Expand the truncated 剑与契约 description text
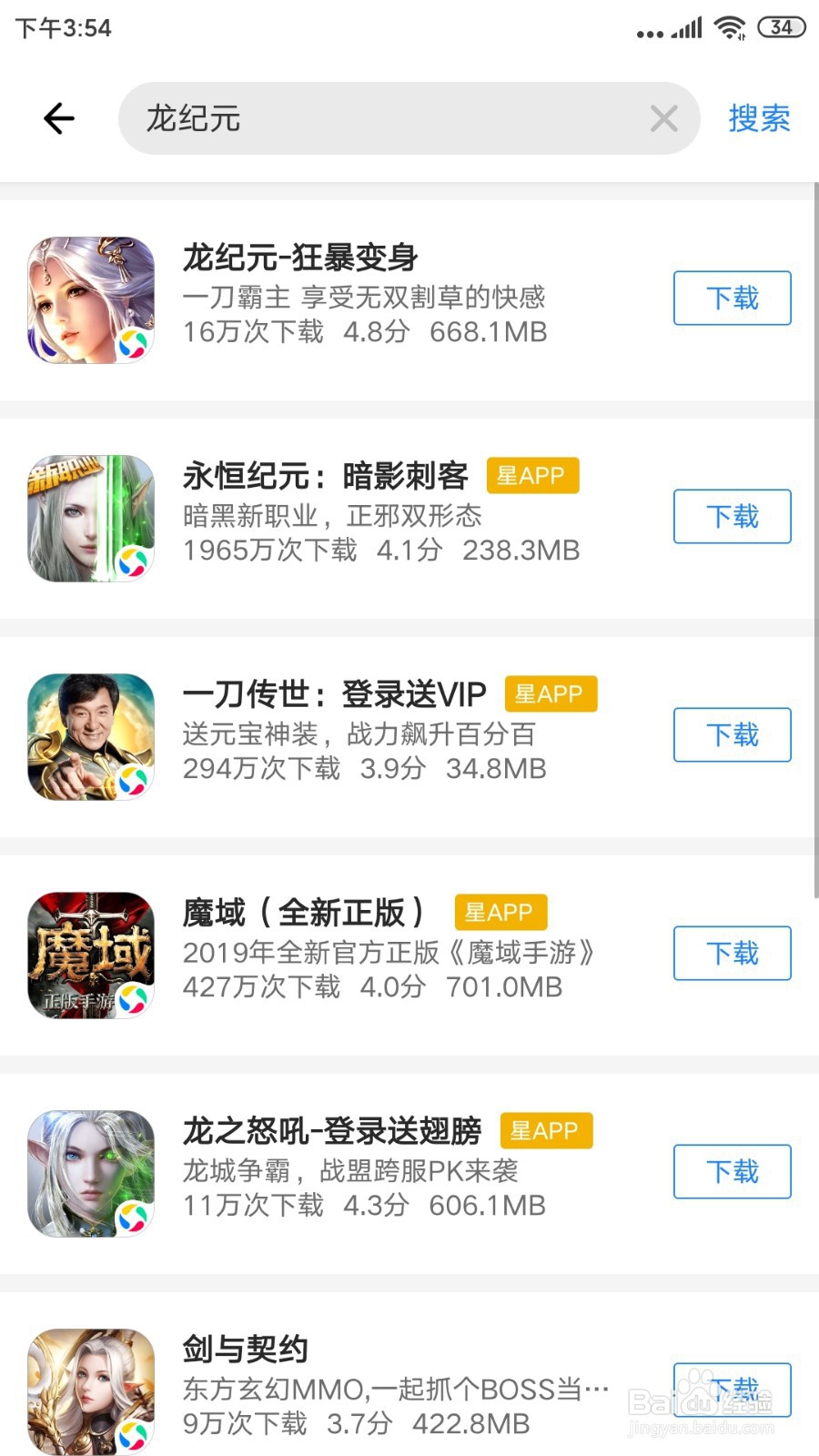Screen dimensions: 819x1456 (391, 1388)
